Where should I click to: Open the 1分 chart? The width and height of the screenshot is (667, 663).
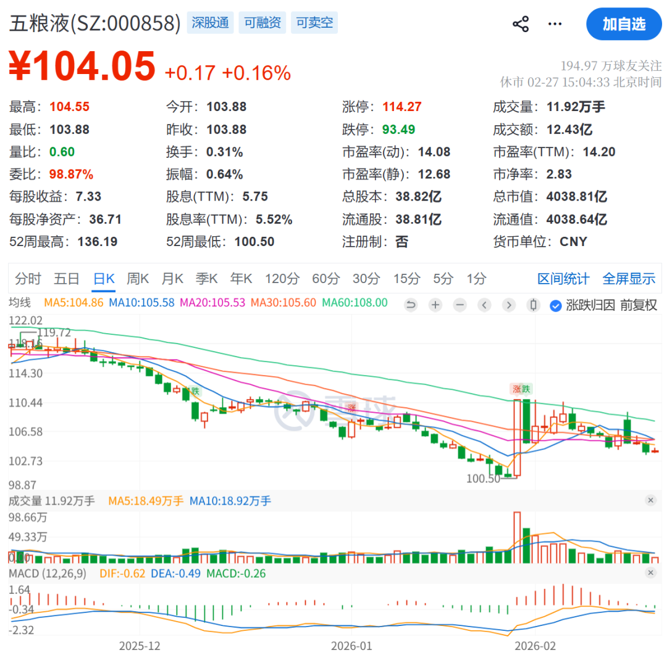pos(477,279)
